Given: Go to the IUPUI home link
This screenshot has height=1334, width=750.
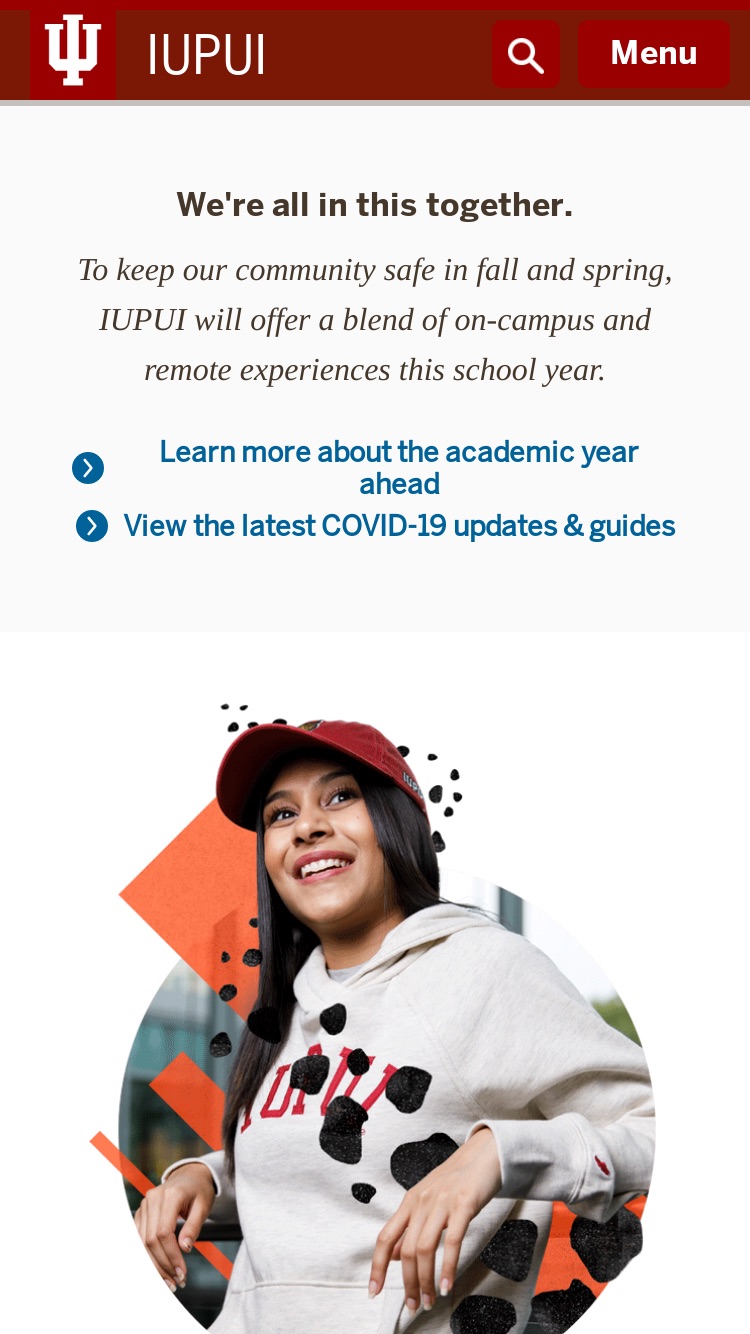Looking at the screenshot, I should (206, 55).
